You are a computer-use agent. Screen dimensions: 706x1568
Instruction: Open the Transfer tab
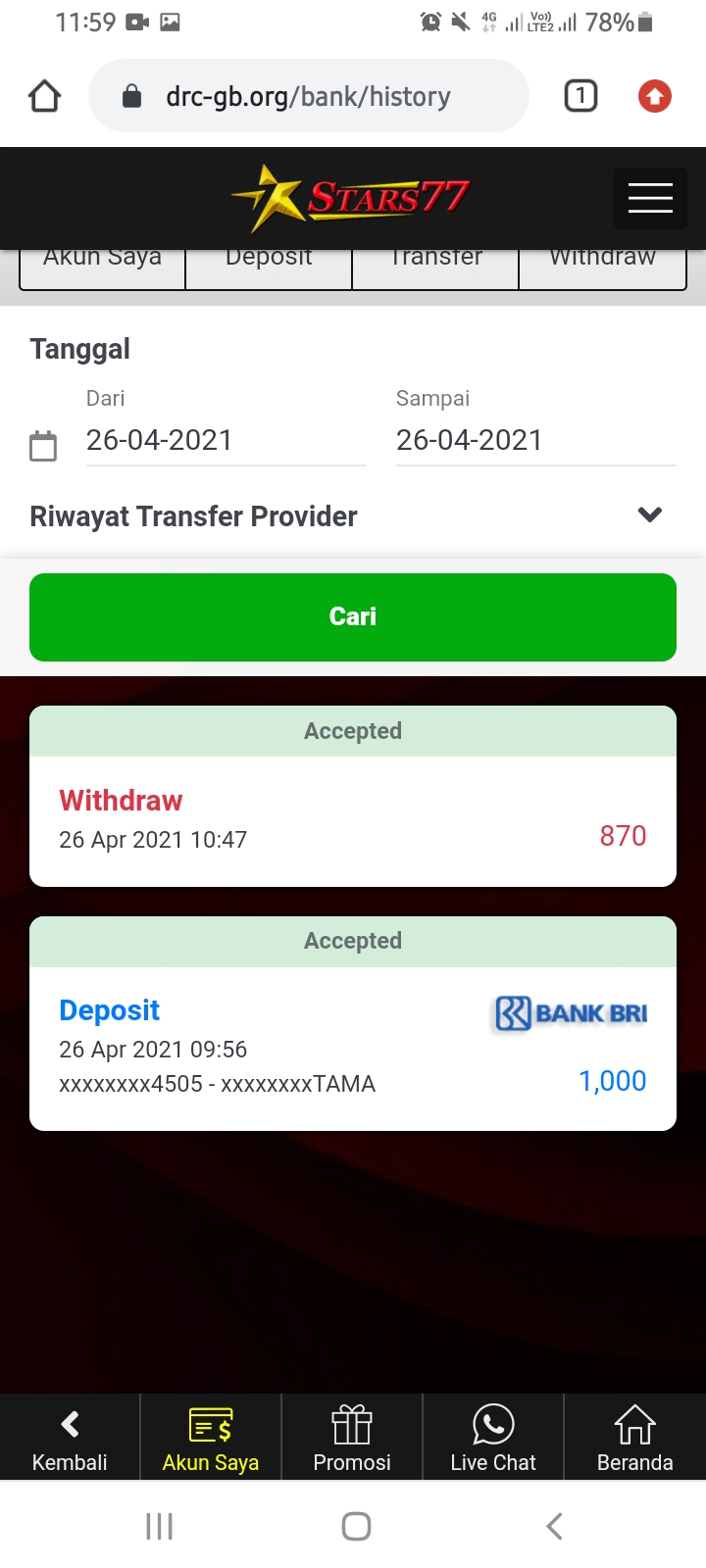(x=435, y=265)
